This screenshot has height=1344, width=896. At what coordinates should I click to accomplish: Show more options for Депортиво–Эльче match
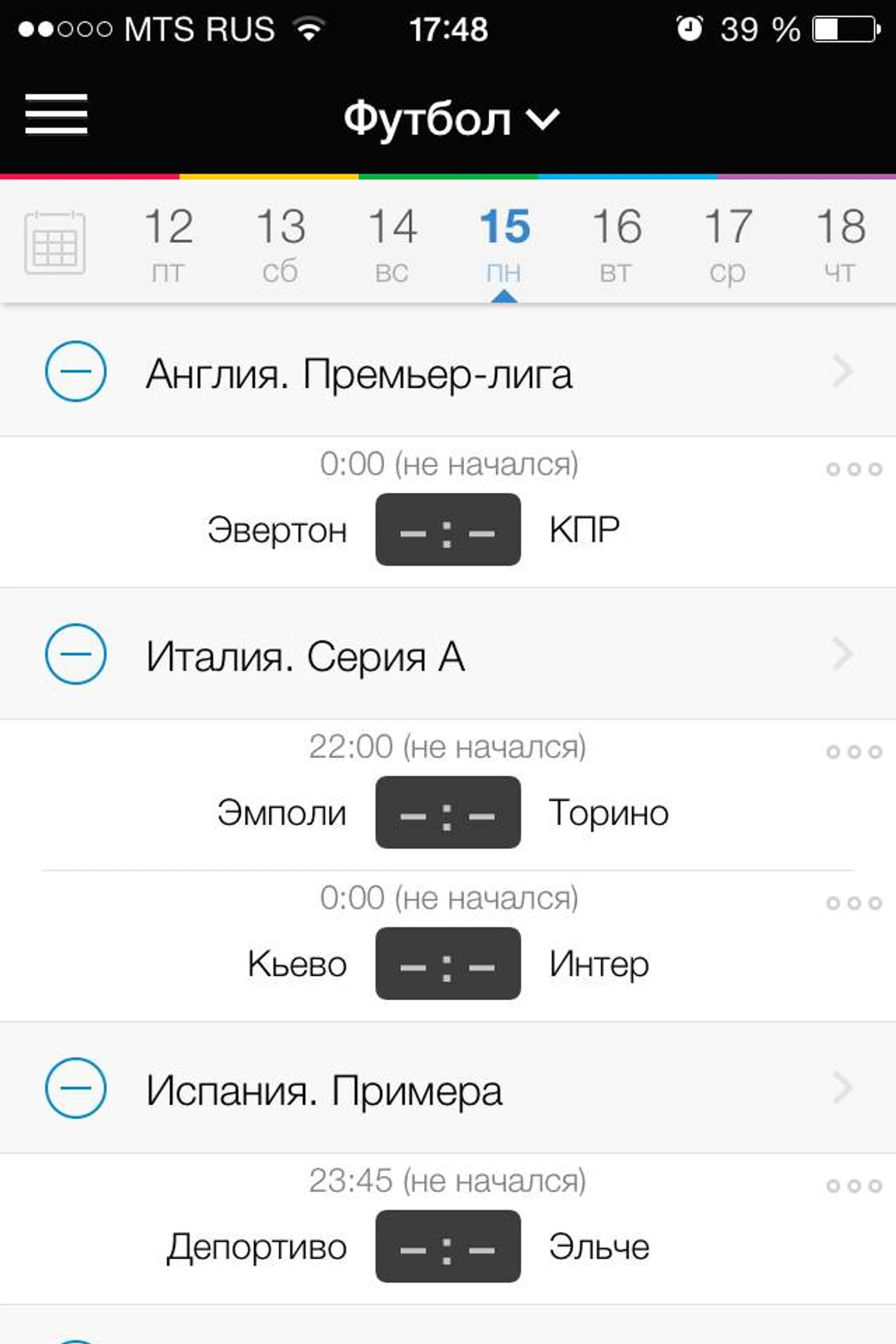tap(854, 1186)
